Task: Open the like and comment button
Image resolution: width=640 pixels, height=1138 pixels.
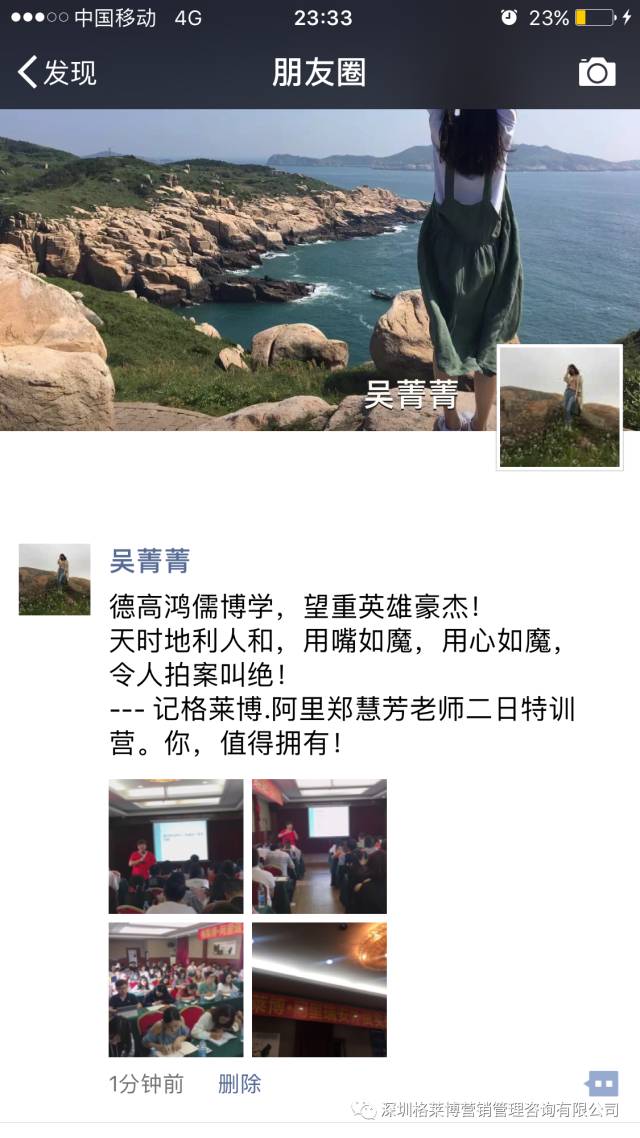Action: pos(602,1084)
